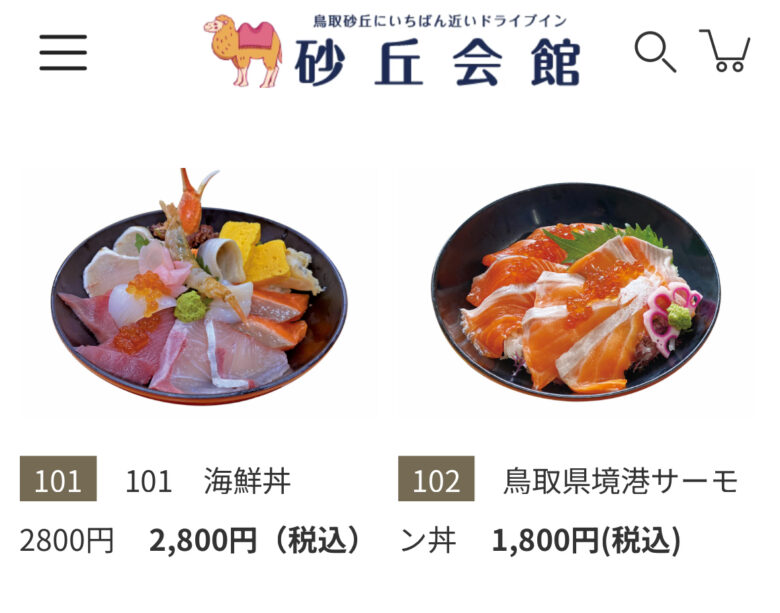This screenshot has height=613, width=780.
Task: Open the hamburger menu
Action: point(63,52)
